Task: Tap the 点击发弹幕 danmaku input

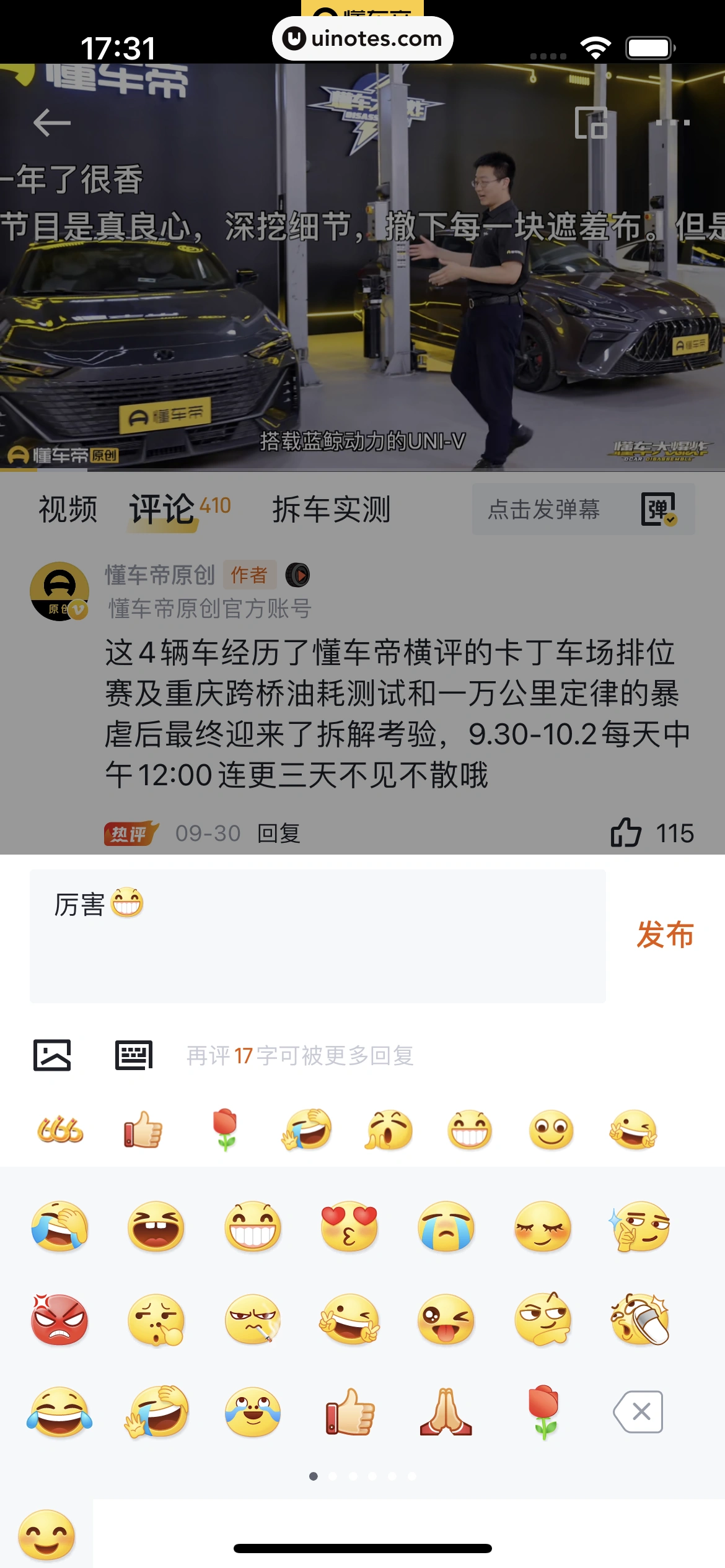Action: (543, 510)
